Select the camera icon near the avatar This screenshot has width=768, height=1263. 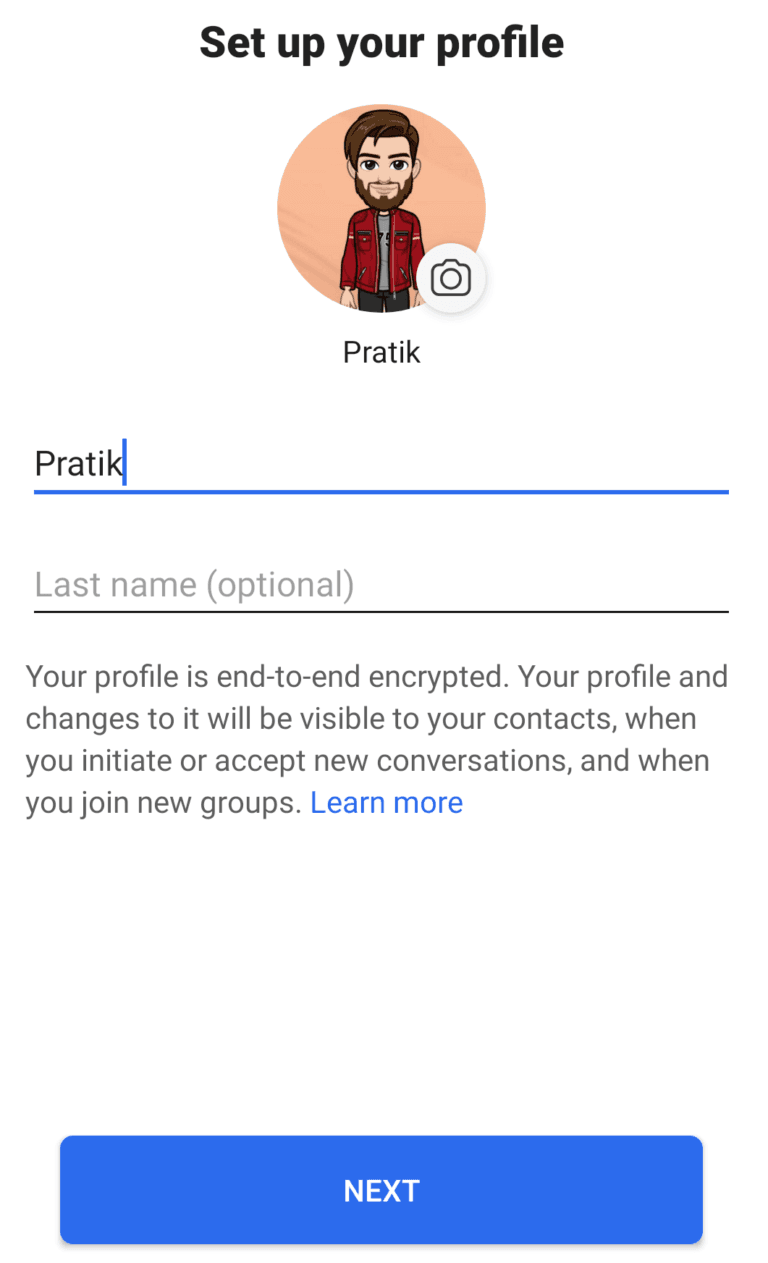tap(450, 277)
